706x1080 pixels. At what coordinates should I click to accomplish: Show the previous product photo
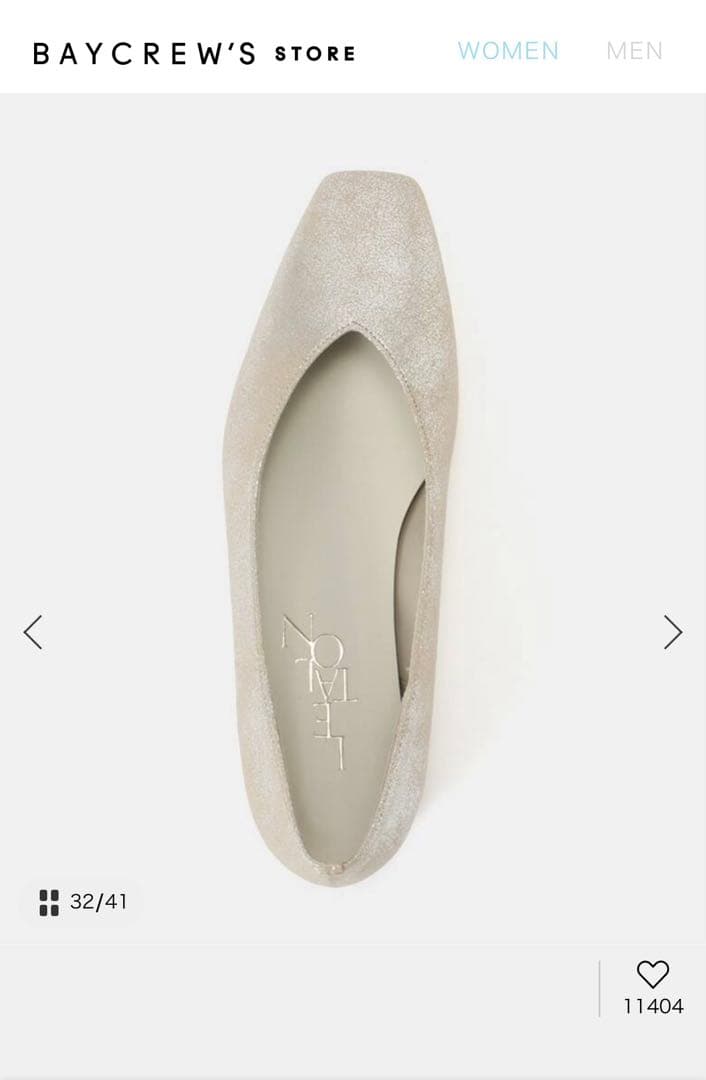[33, 632]
